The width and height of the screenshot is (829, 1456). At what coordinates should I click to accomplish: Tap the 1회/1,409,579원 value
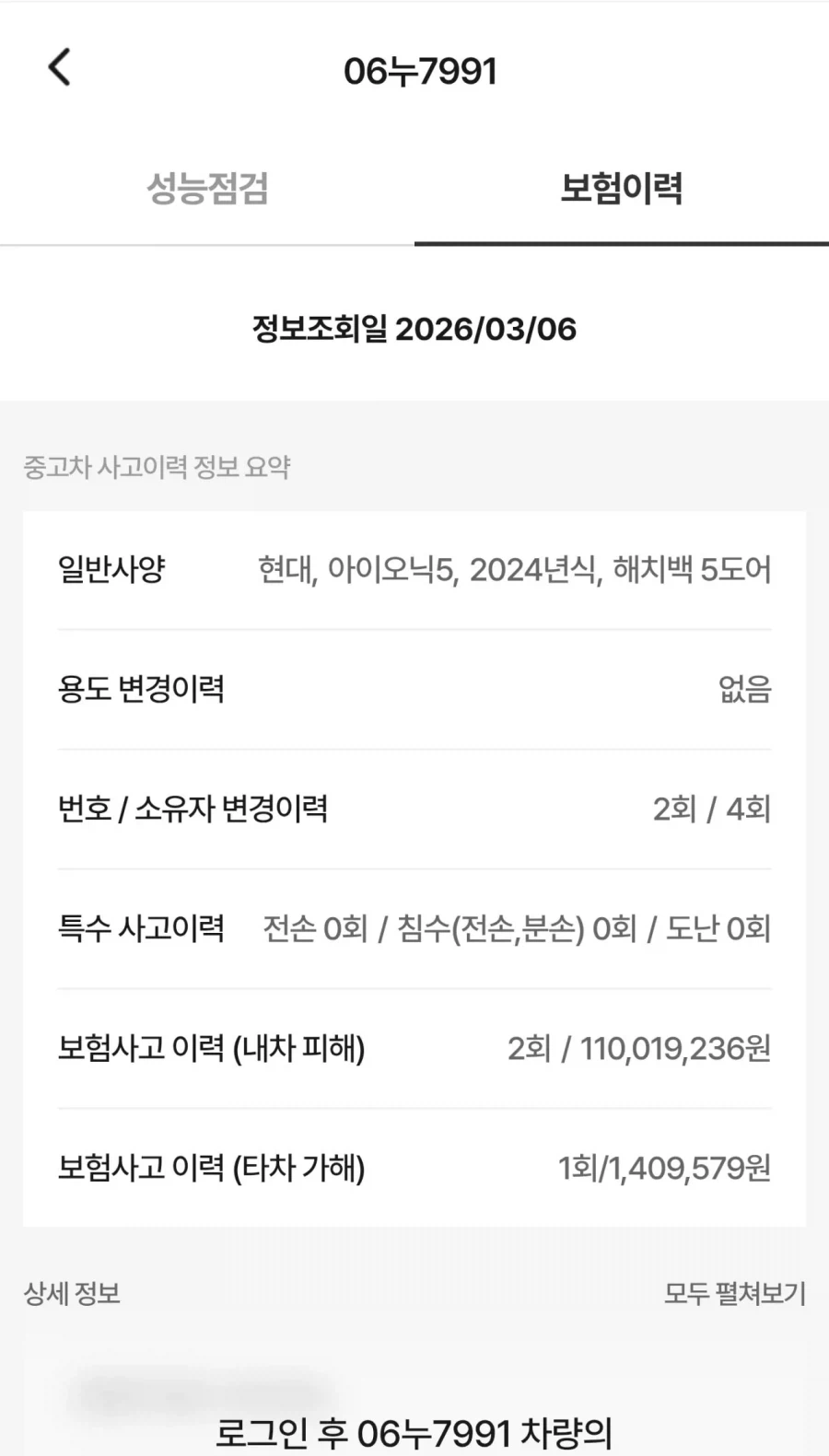[x=668, y=1170]
